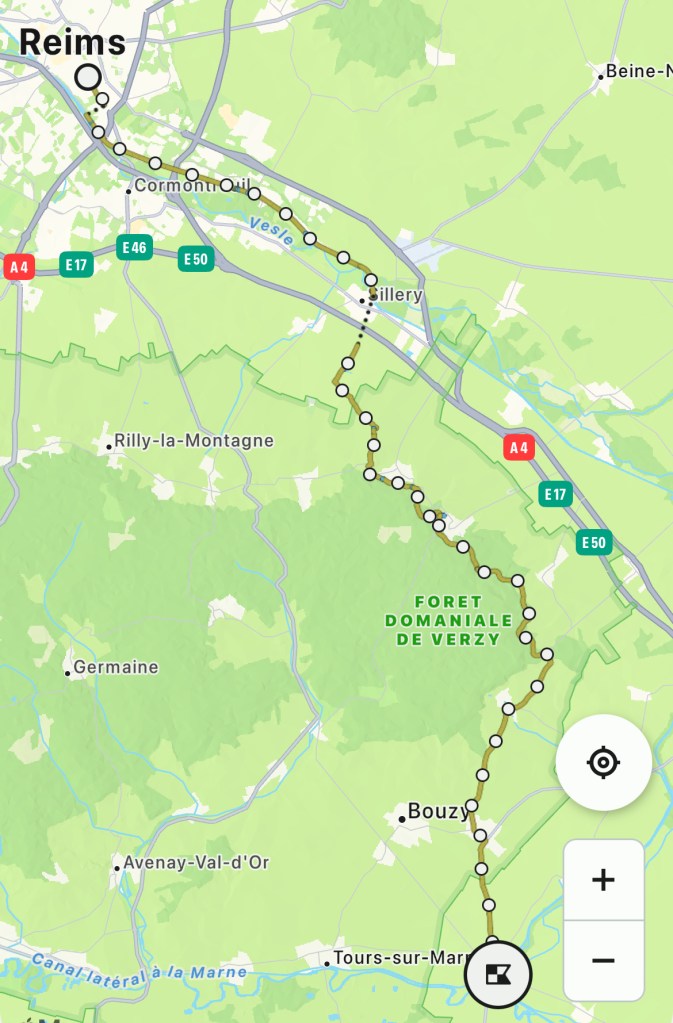Tap the route start marker at Reims
The height and width of the screenshot is (1023, 673).
(88, 77)
